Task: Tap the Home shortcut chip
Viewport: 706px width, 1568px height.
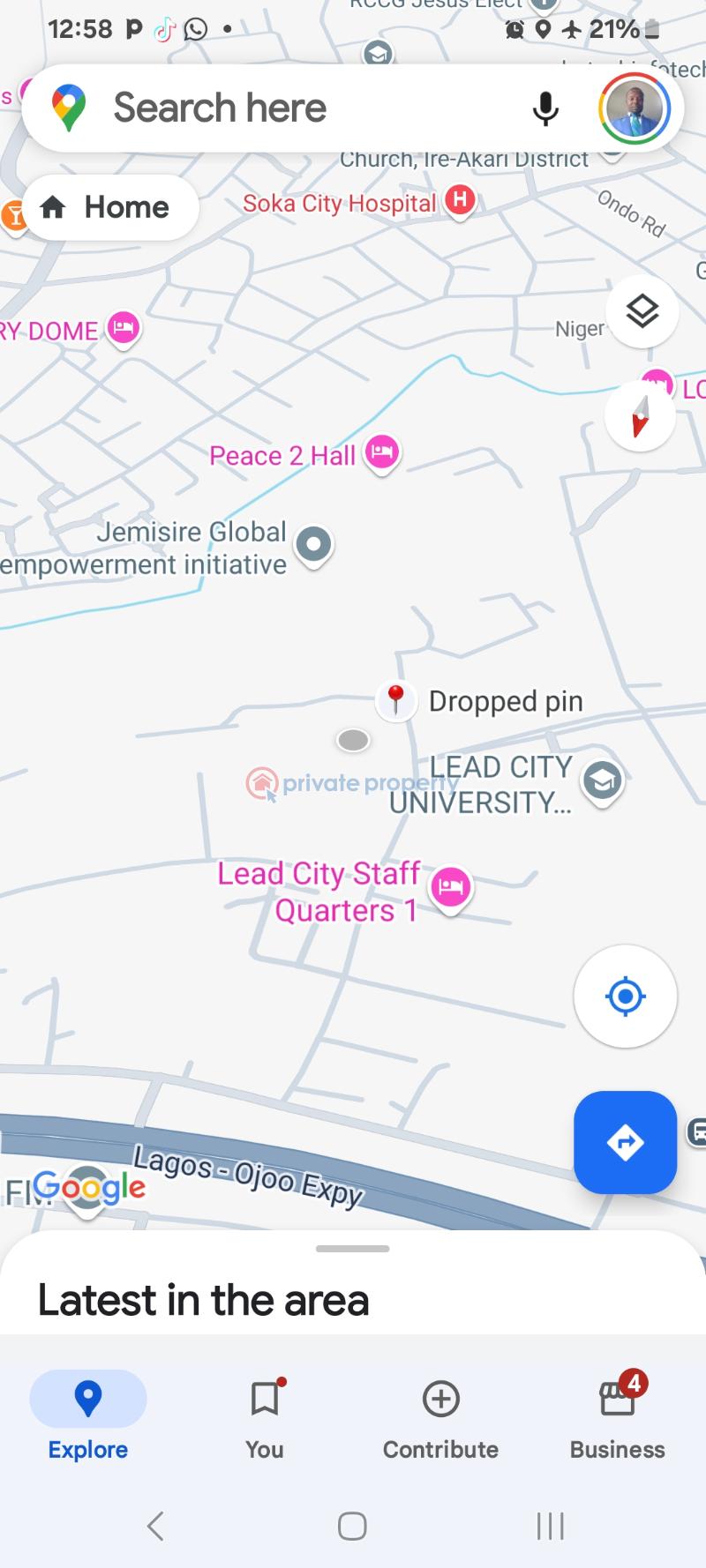Action: pos(109,207)
